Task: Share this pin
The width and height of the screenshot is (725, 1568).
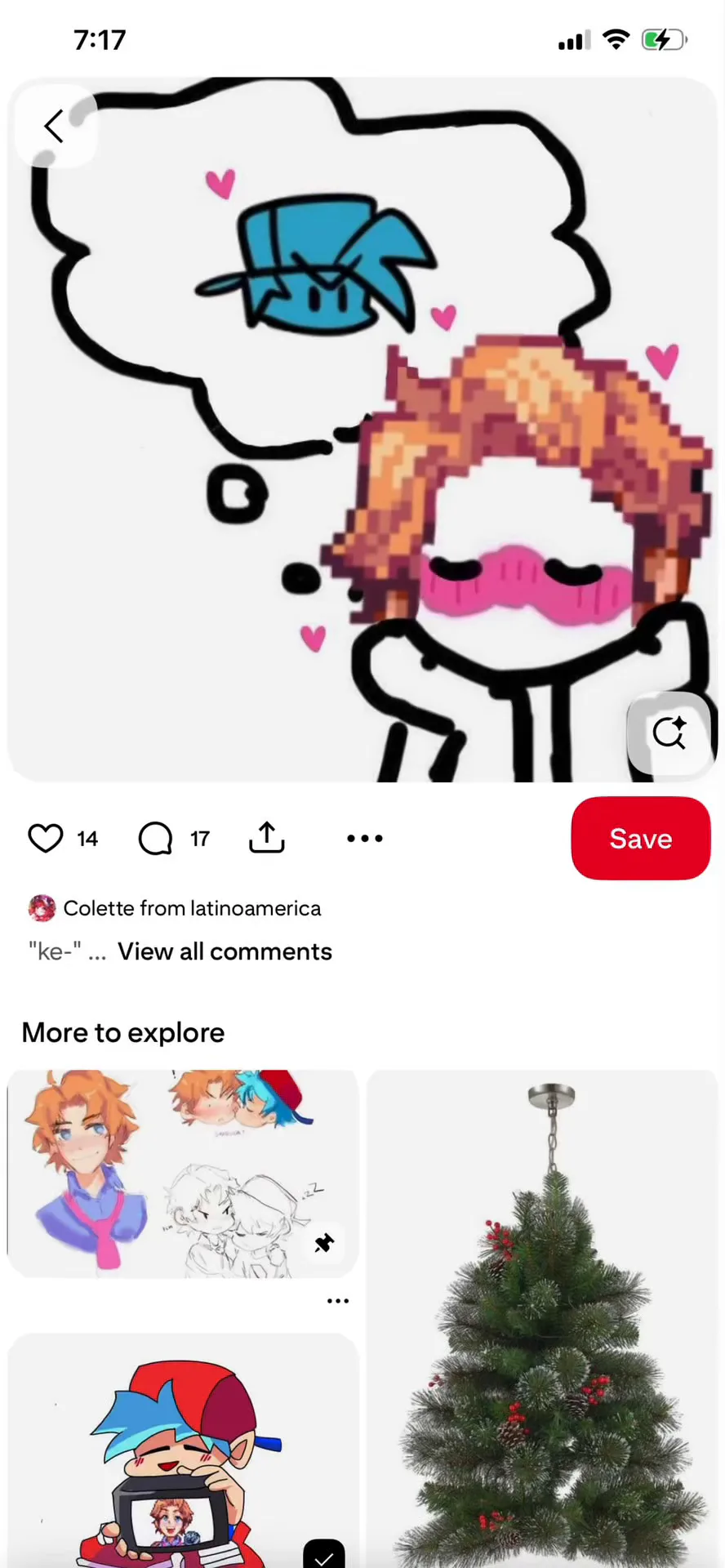Action: tap(267, 838)
